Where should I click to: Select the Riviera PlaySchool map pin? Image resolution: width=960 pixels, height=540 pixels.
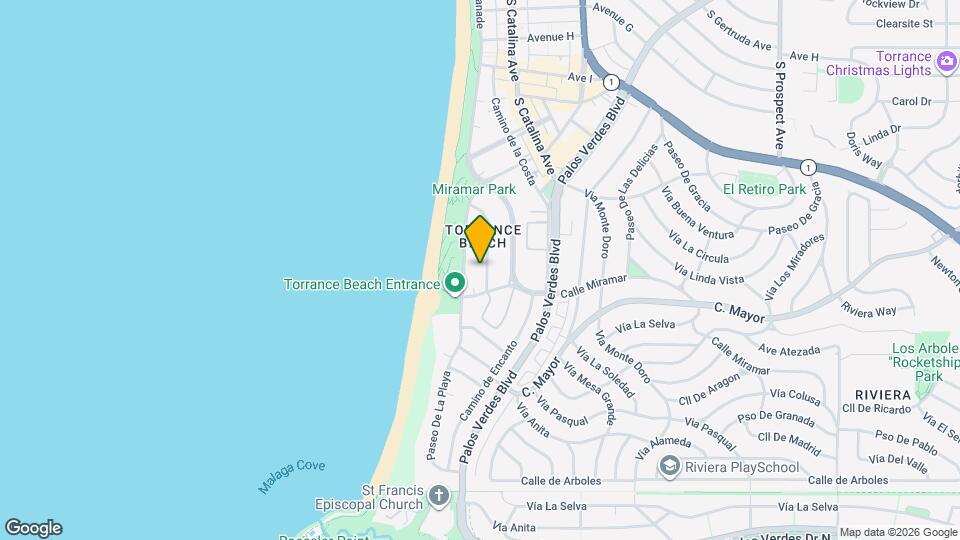tap(669, 467)
